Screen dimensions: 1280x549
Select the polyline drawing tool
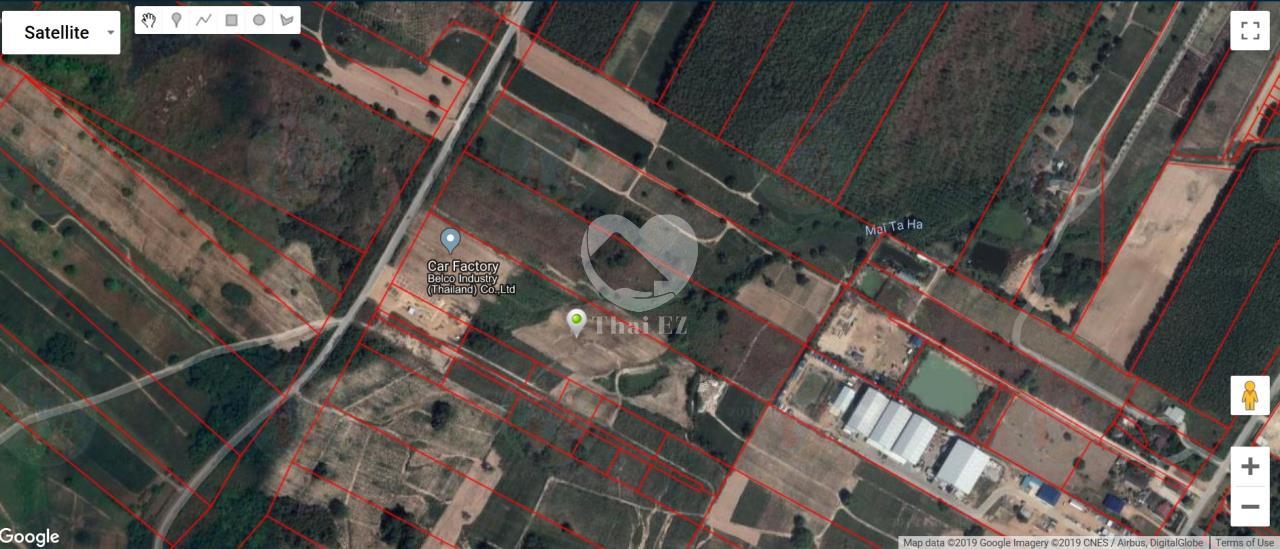click(204, 20)
